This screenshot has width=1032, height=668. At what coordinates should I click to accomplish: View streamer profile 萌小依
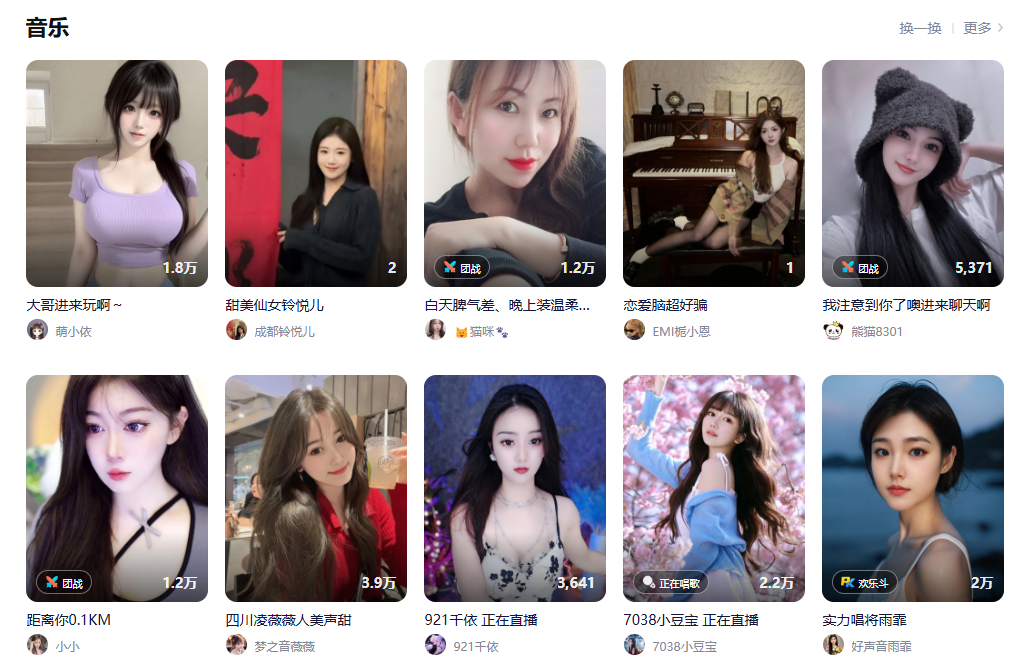pos(73,331)
